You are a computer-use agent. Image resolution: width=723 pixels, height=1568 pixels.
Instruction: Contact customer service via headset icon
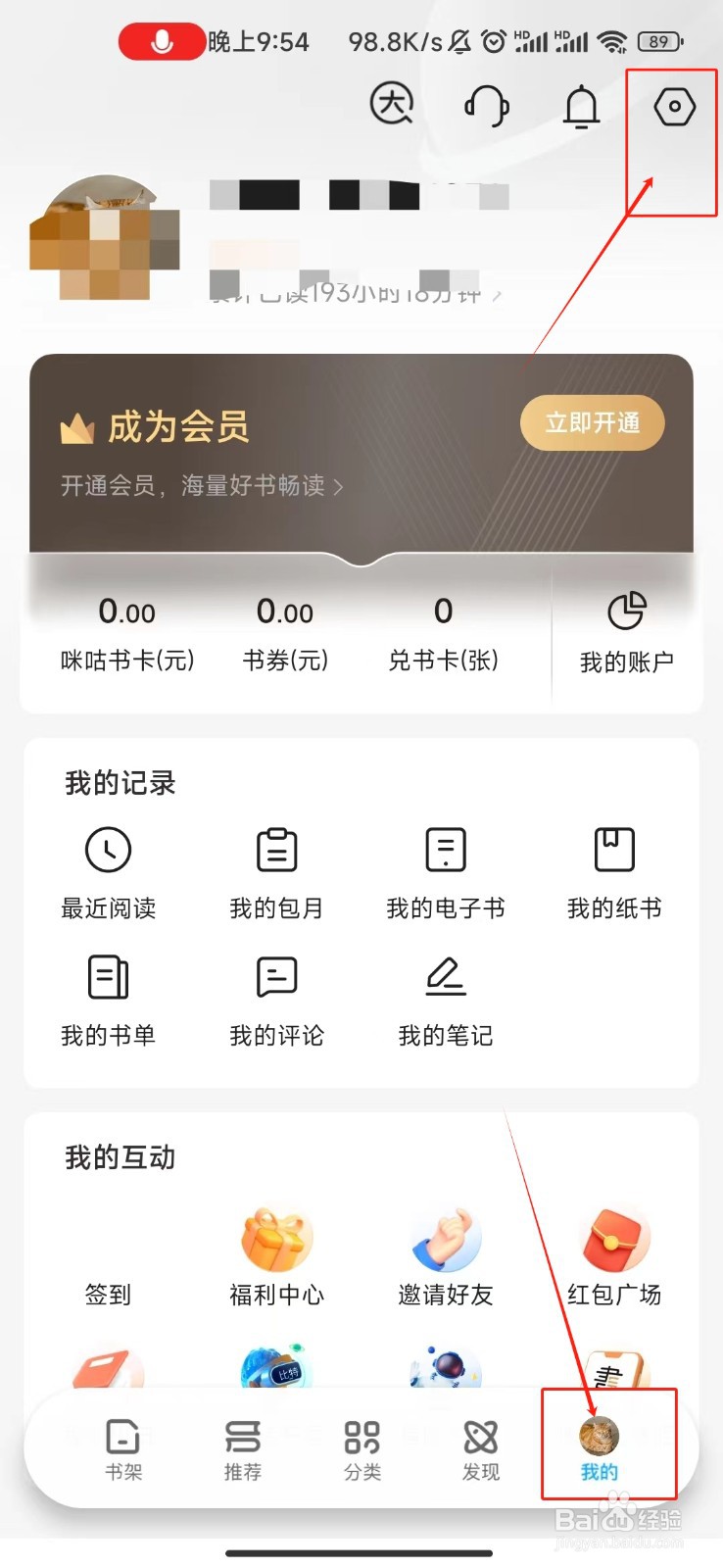pos(486,105)
